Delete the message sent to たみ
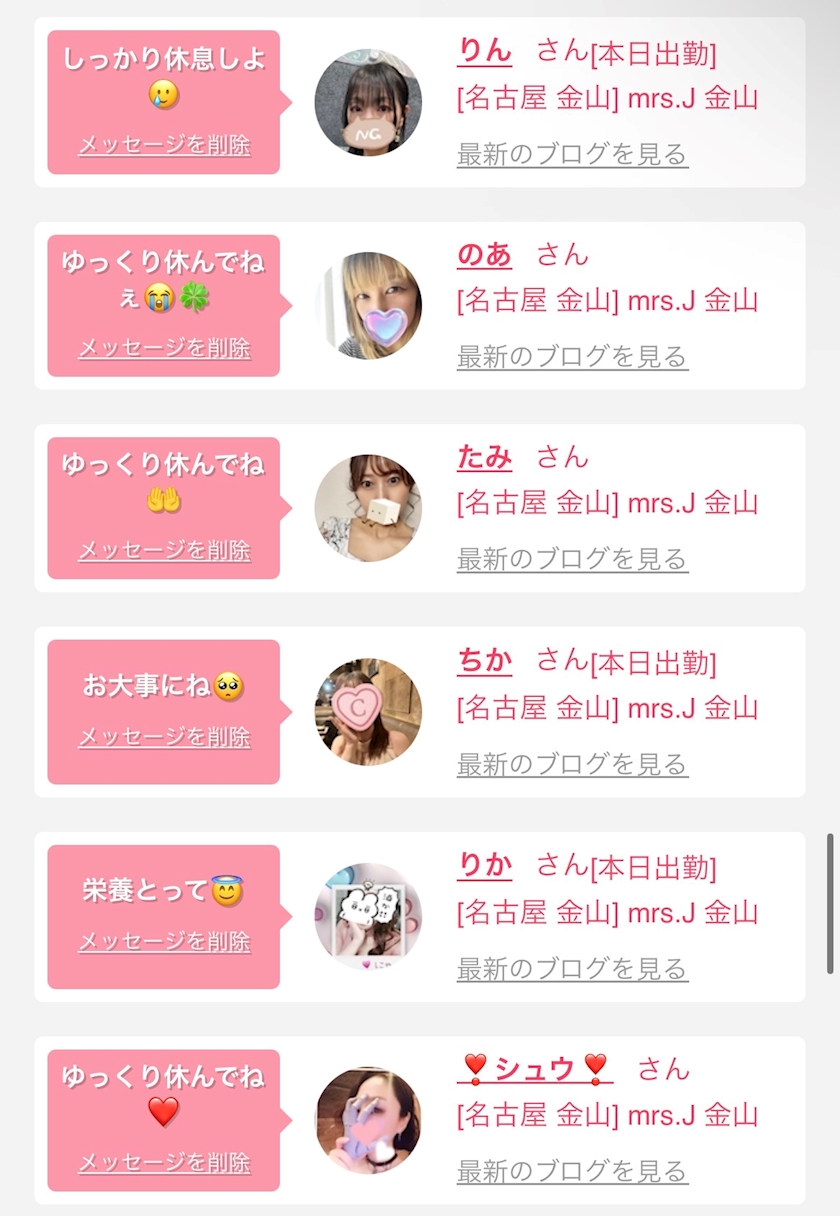 [164, 550]
